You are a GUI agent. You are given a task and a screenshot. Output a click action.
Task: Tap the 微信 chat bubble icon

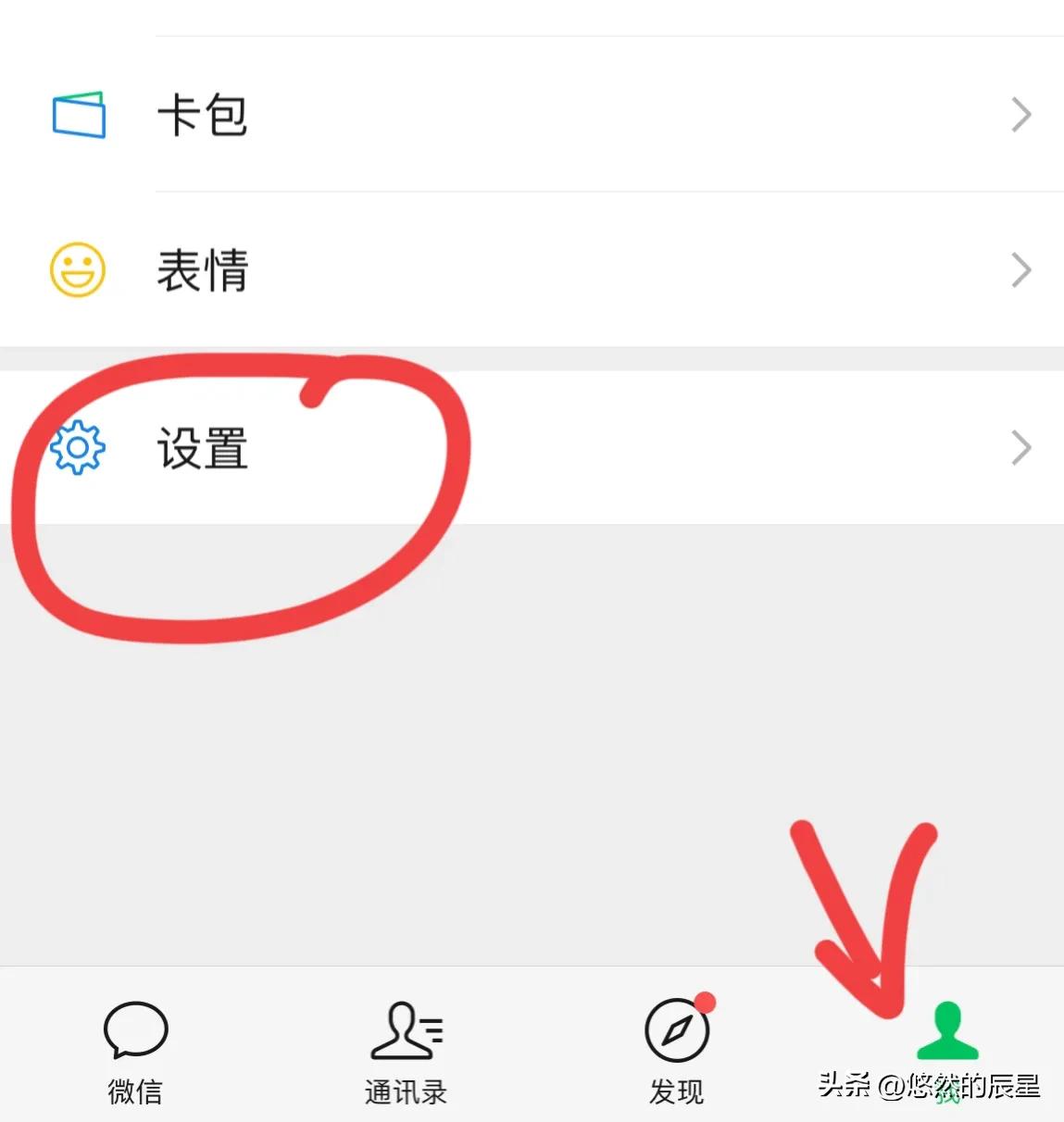pos(135,1029)
